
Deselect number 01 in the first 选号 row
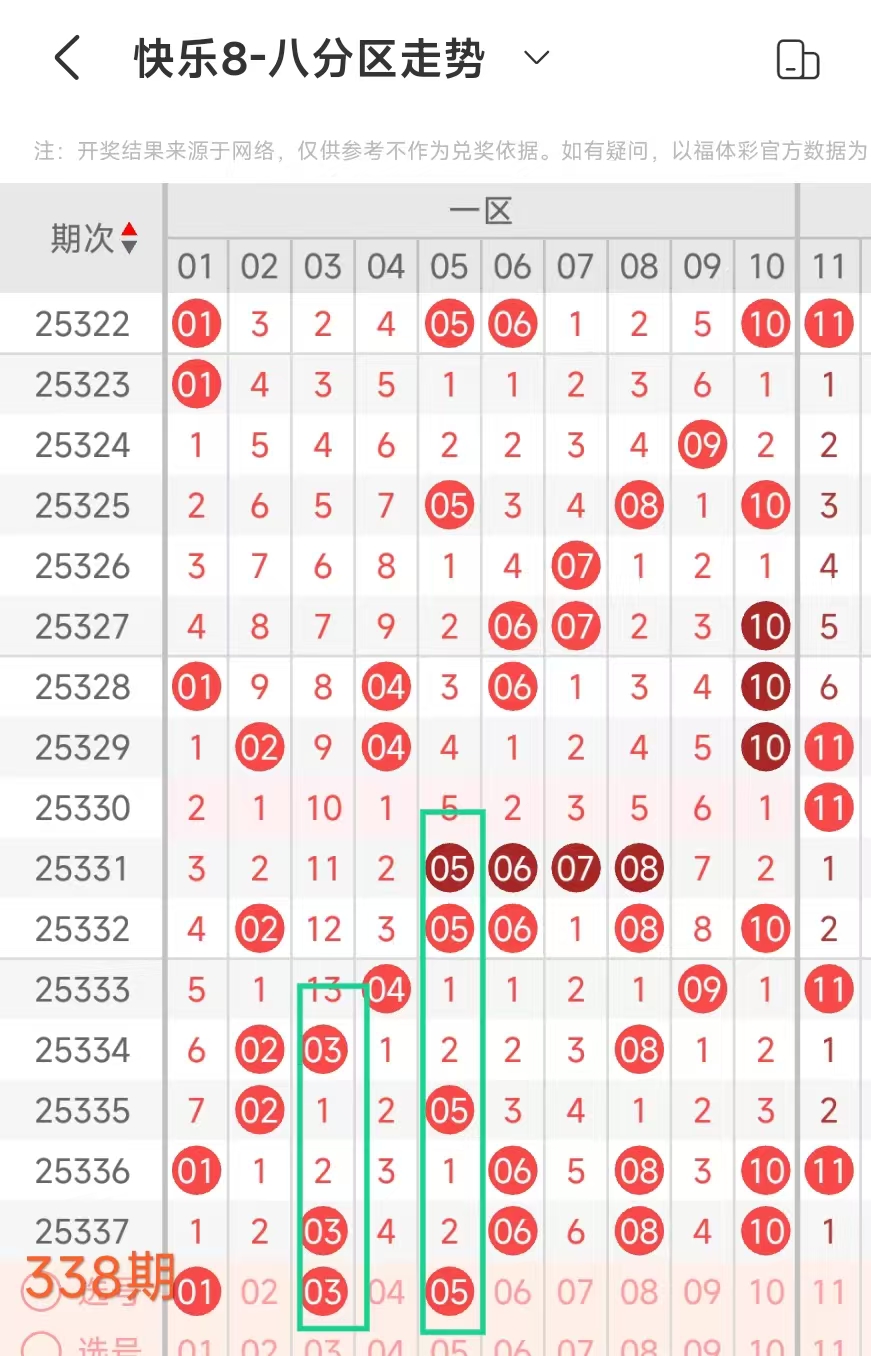tap(196, 1292)
